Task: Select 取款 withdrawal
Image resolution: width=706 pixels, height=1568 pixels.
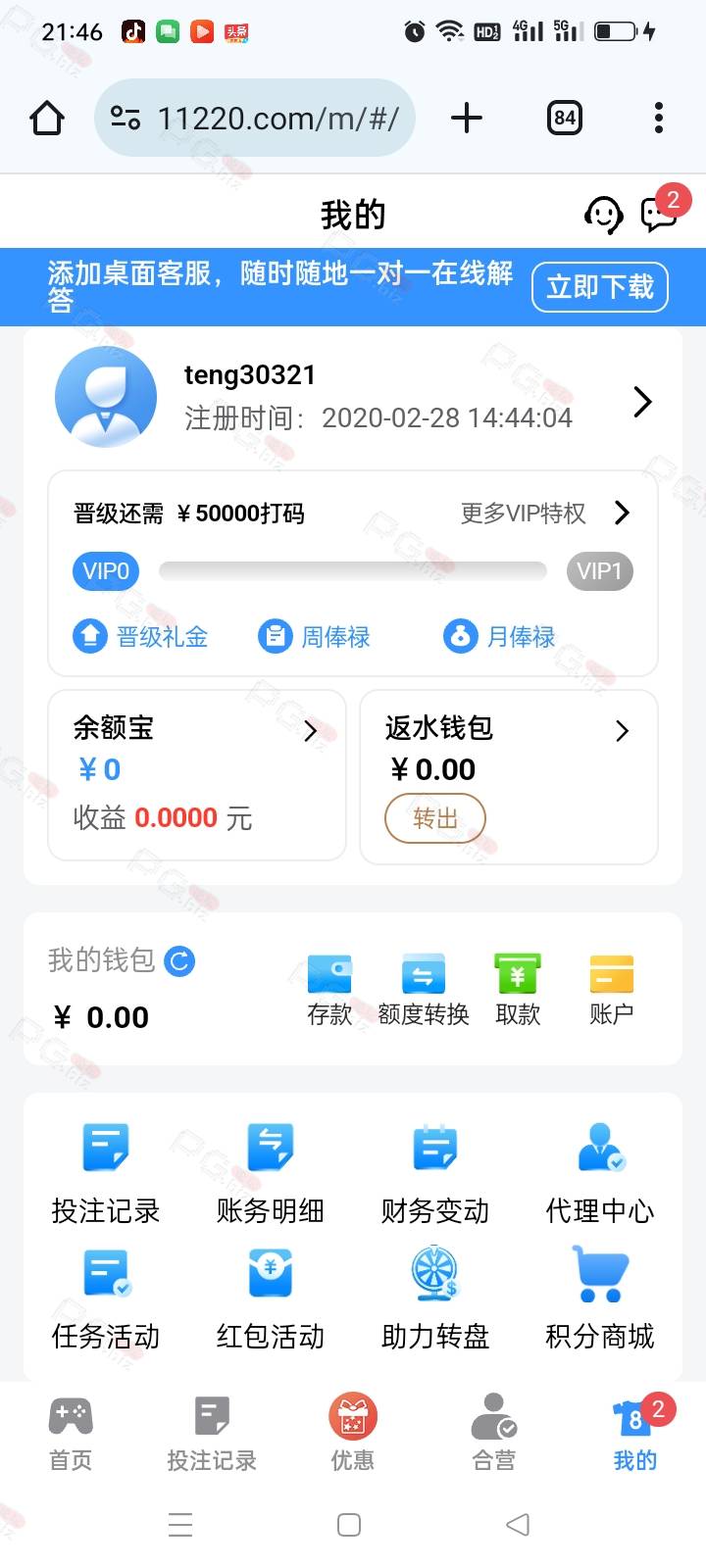Action: click(x=518, y=990)
